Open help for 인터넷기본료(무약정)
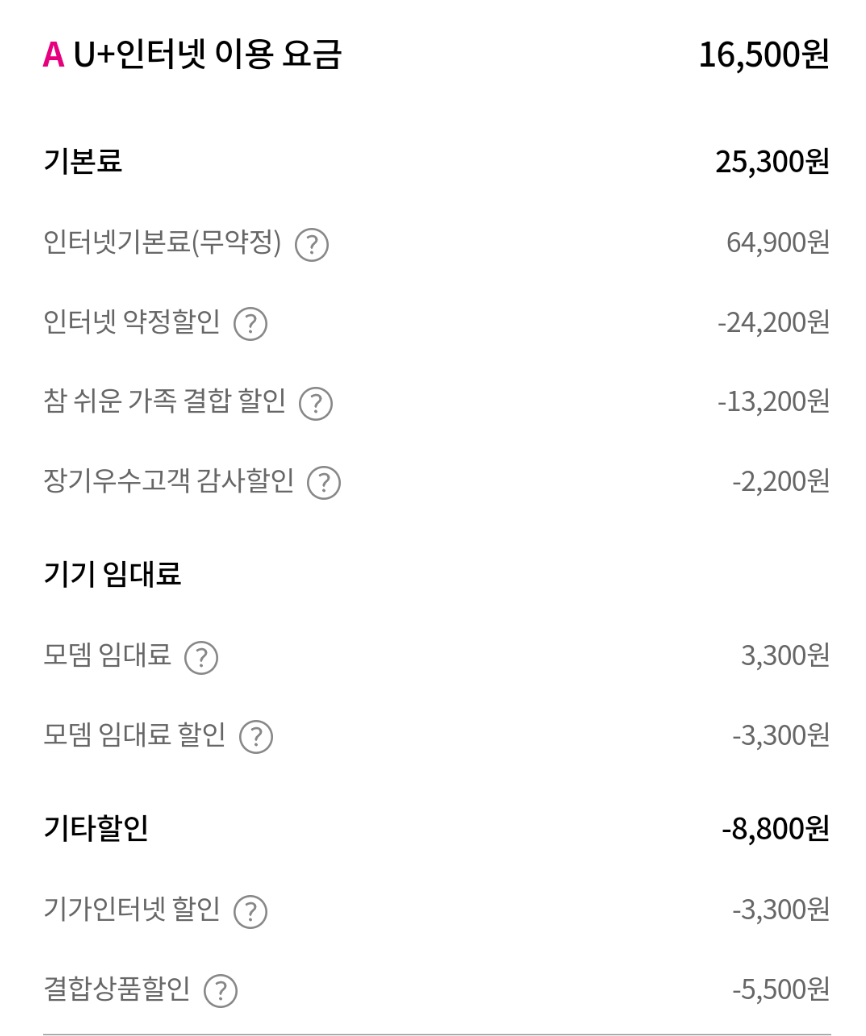866x1036 pixels. pyautogui.click(x=312, y=244)
